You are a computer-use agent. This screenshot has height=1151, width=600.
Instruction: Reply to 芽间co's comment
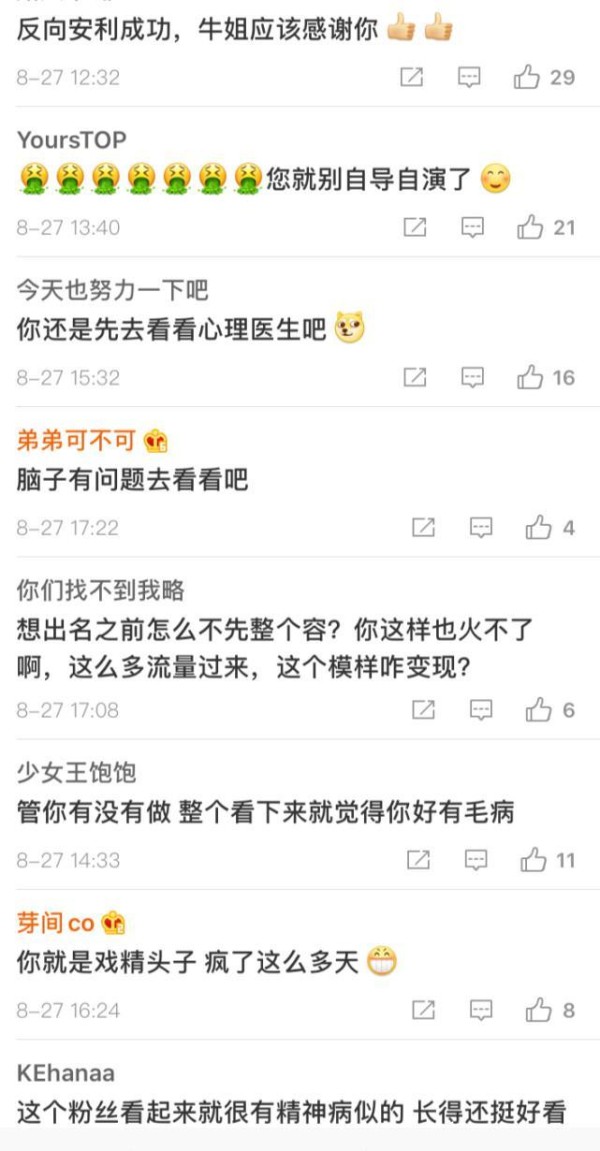click(x=481, y=1010)
